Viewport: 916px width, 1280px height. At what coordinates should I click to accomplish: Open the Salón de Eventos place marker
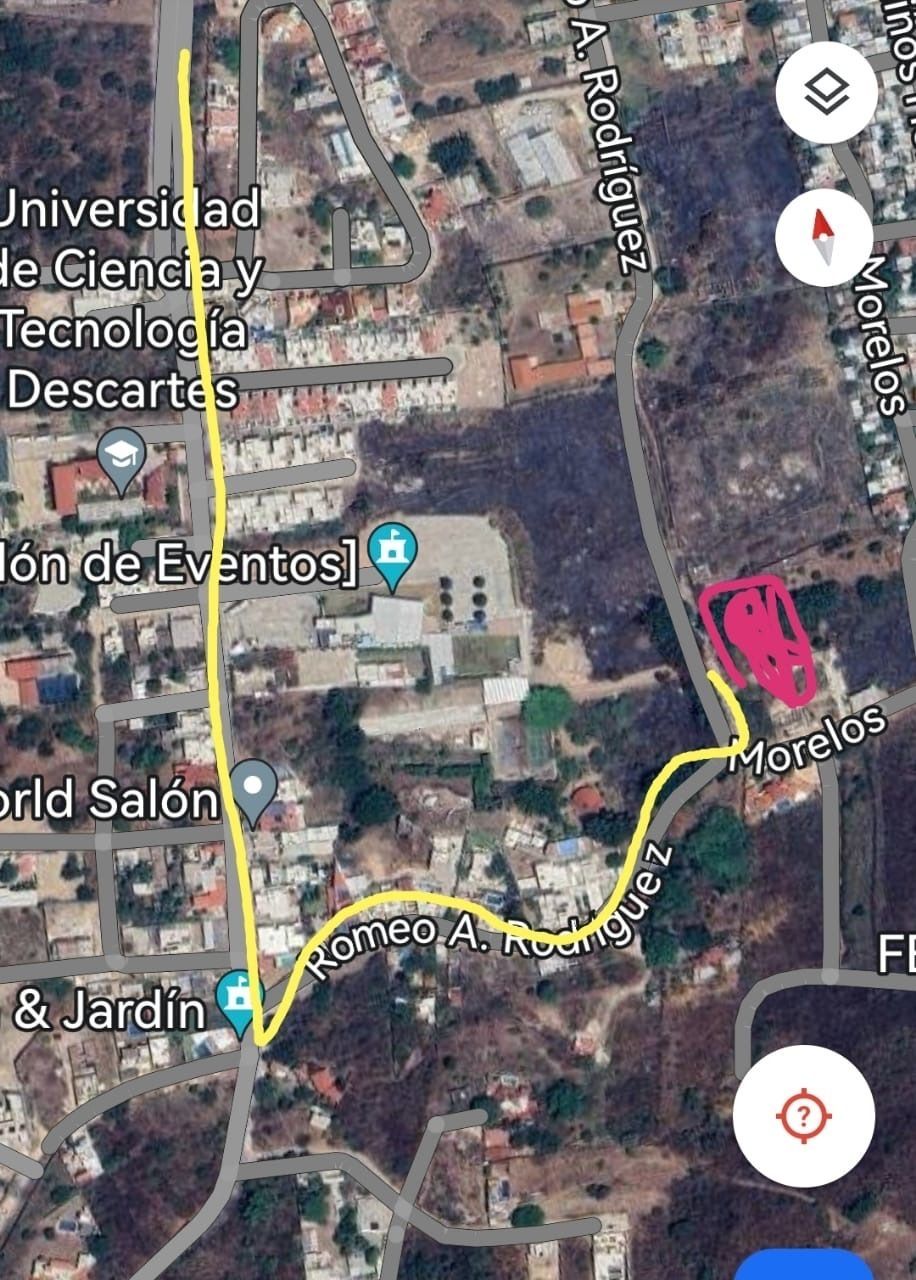click(x=393, y=554)
